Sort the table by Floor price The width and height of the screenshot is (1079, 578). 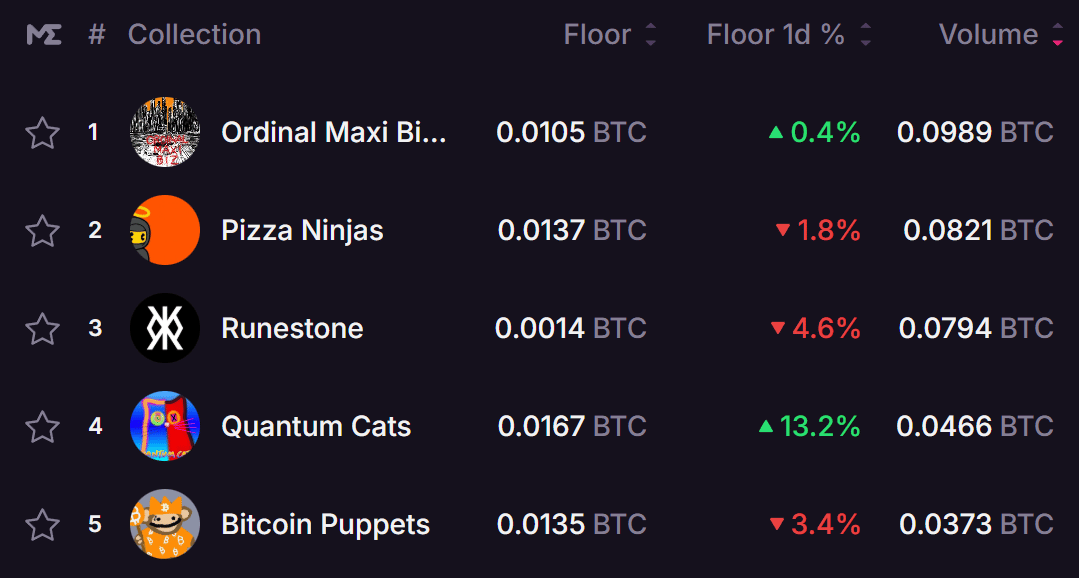(609, 35)
